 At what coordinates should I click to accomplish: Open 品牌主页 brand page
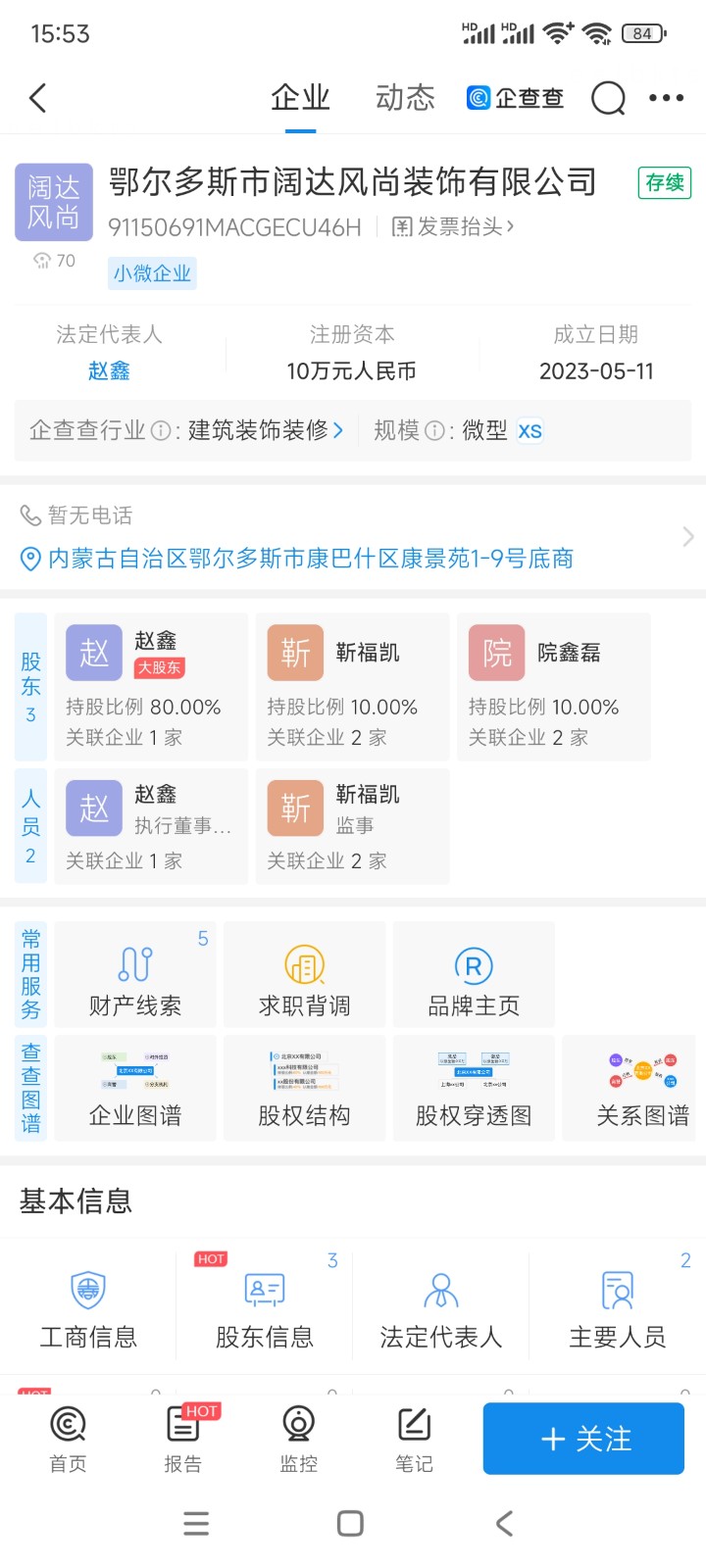click(474, 976)
